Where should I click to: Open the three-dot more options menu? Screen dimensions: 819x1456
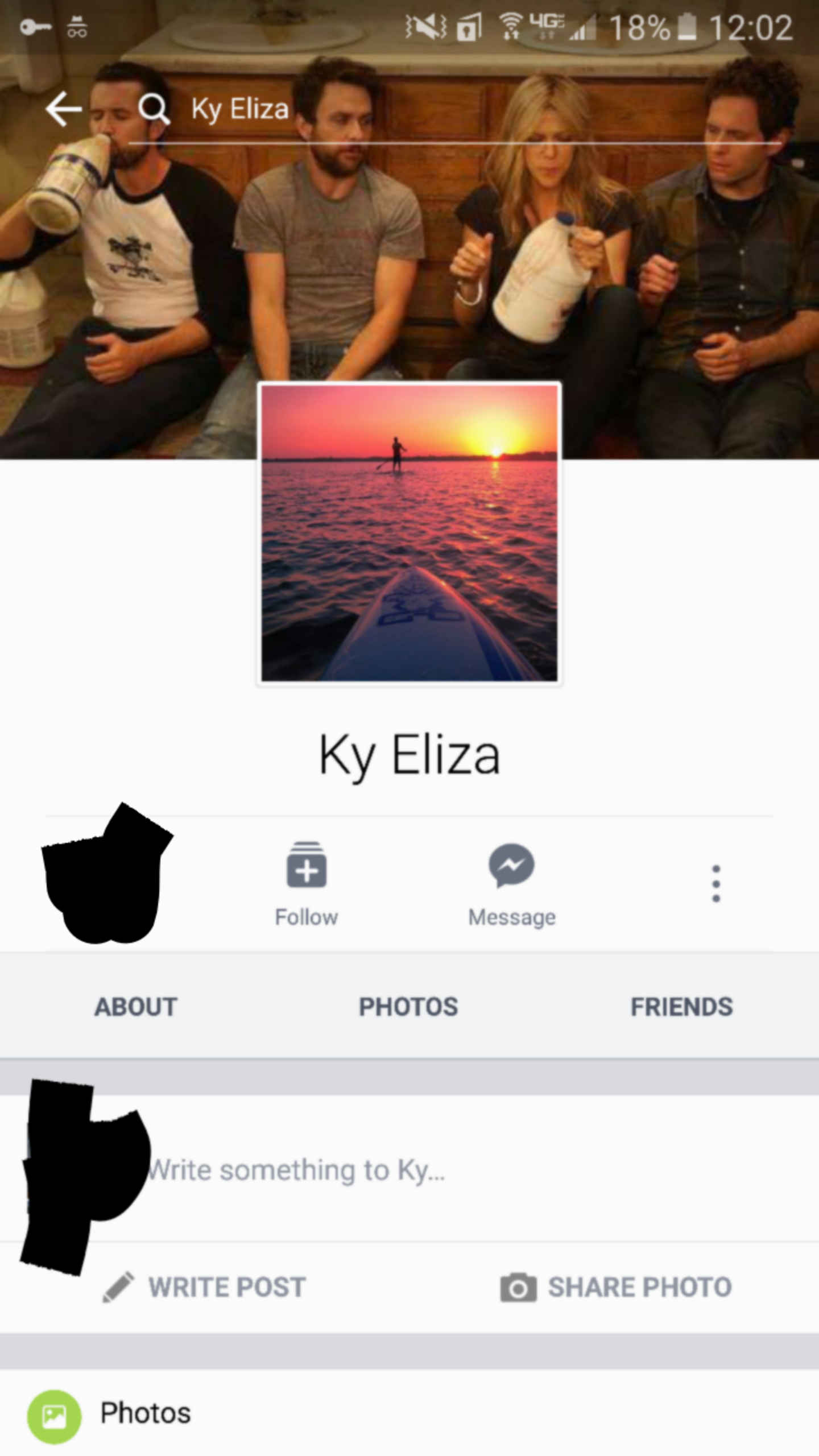716,884
